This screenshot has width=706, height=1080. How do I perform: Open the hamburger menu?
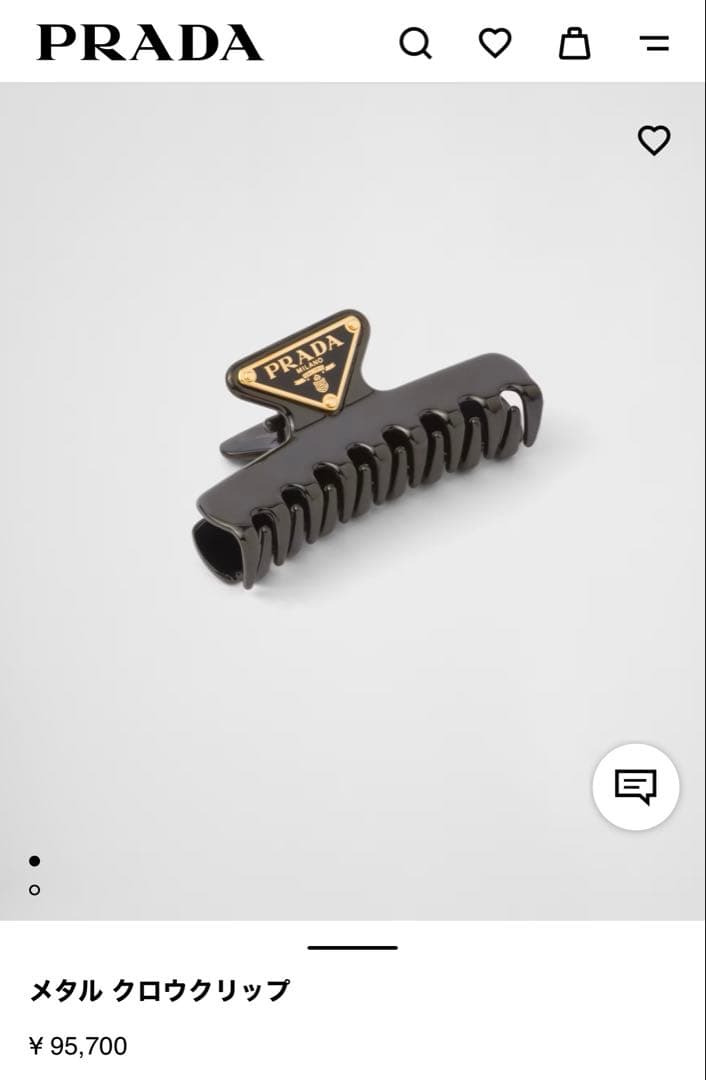[x=654, y=43]
